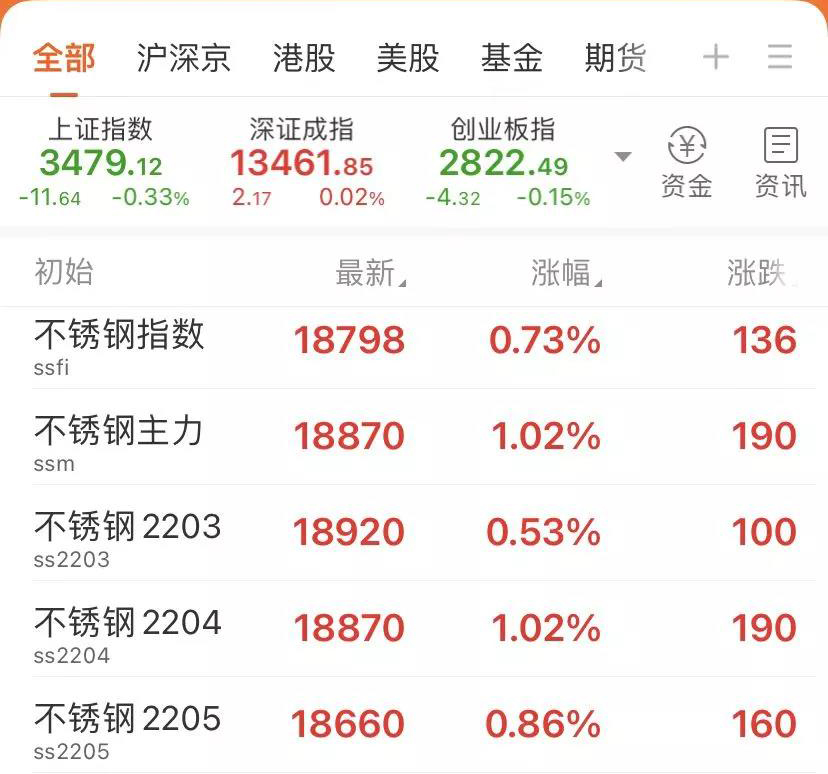Image resolution: width=828 pixels, height=774 pixels.
Task: Select the 港股 tab
Action: click(304, 58)
